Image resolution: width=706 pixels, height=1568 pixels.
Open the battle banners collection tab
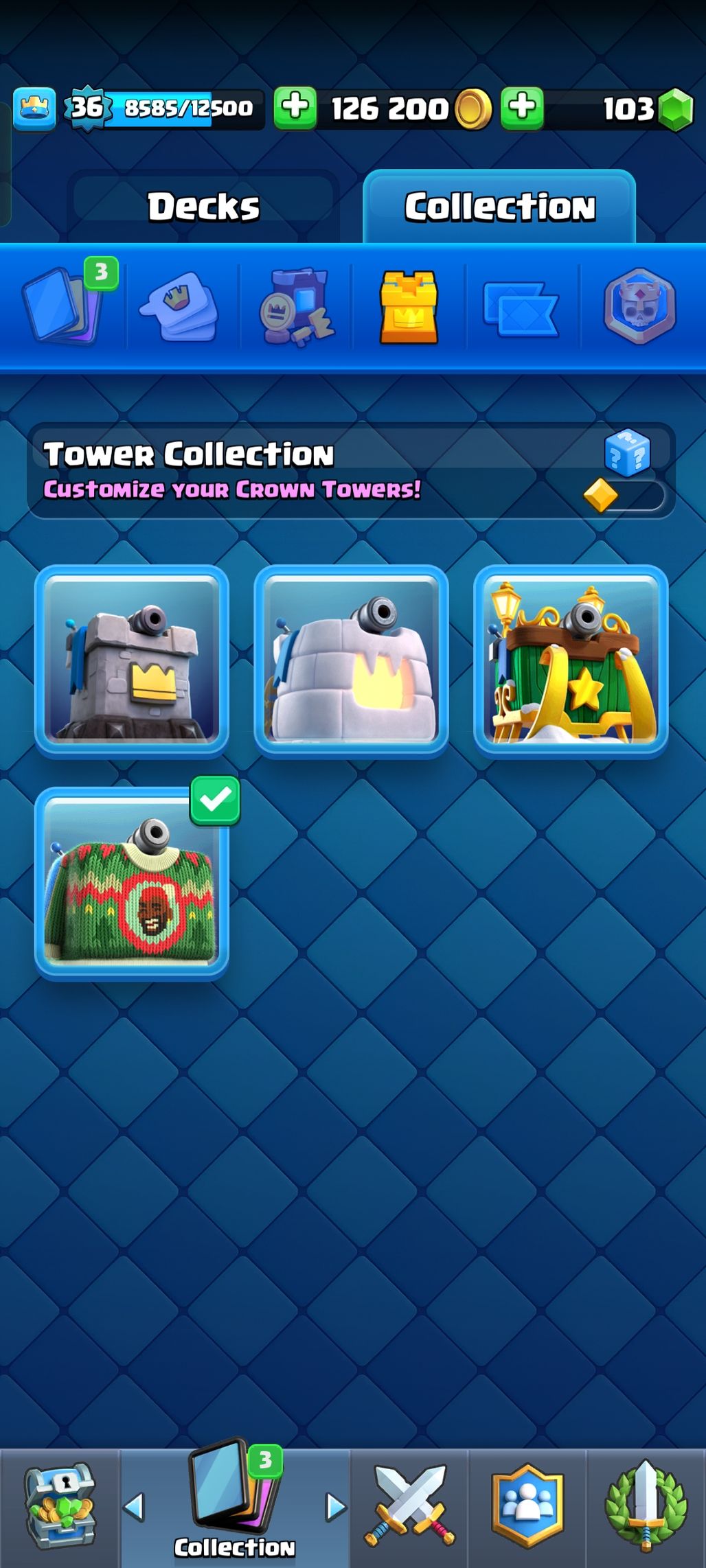click(297, 306)
